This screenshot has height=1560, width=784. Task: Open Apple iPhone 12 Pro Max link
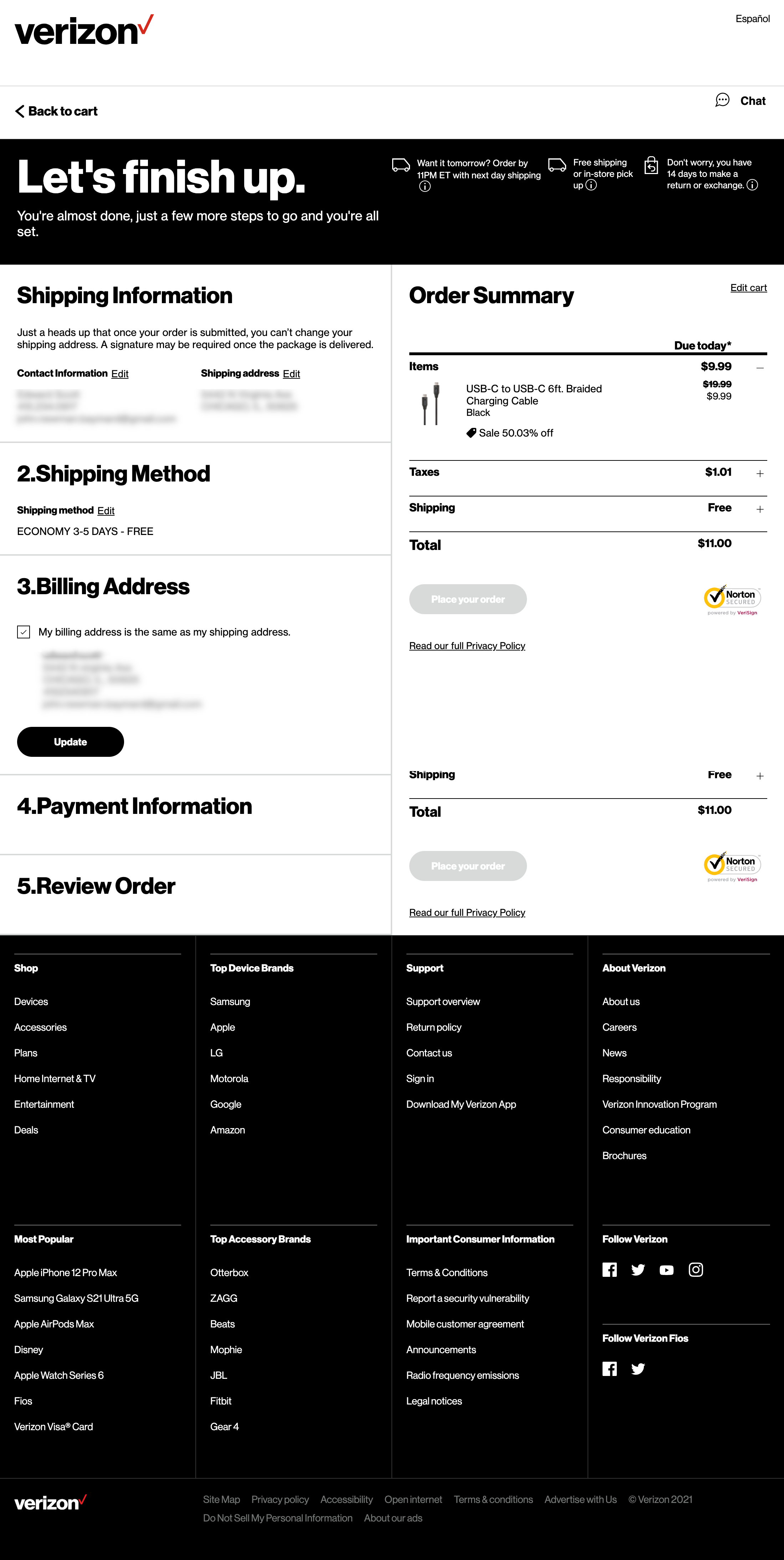tap(65, 1272)
